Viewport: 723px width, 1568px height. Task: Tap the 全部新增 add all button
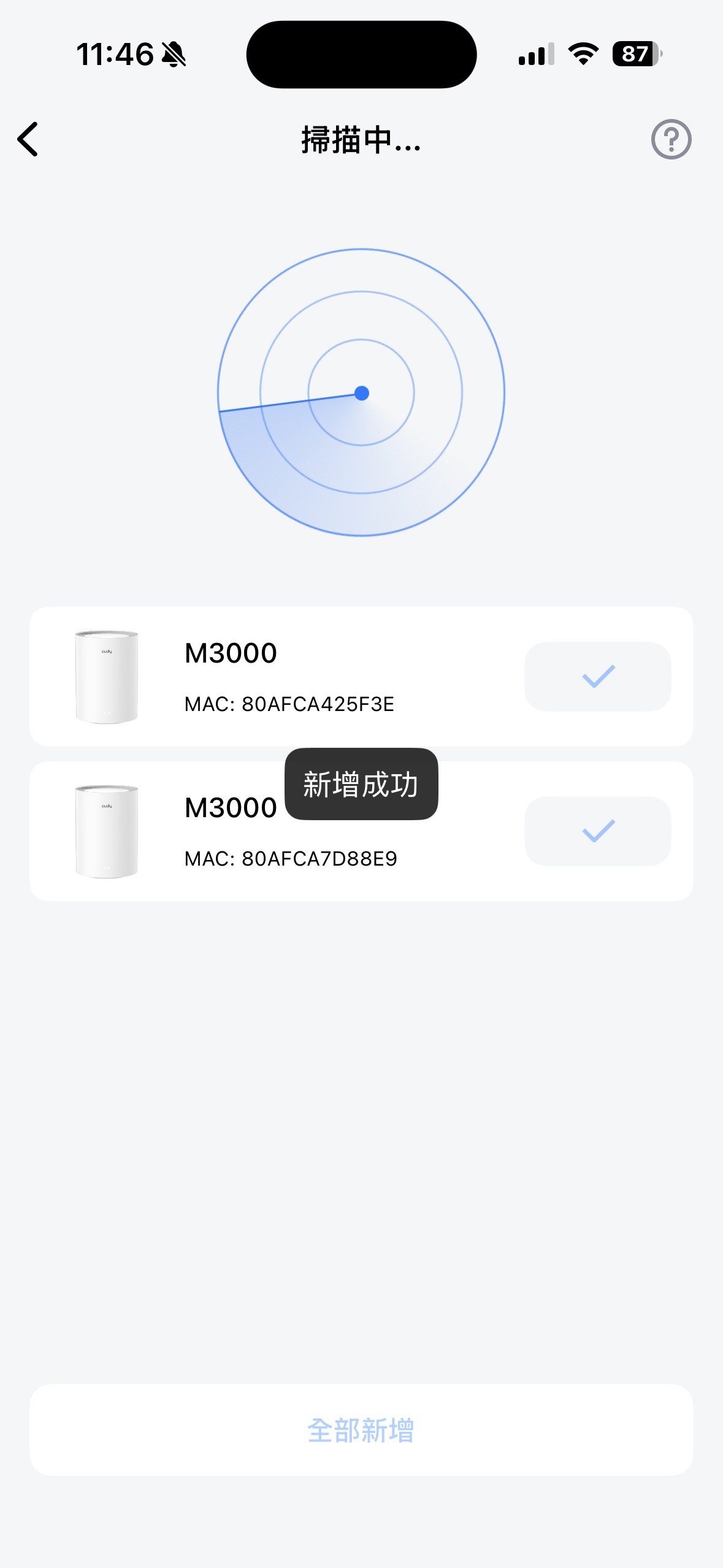(361, 1430)
